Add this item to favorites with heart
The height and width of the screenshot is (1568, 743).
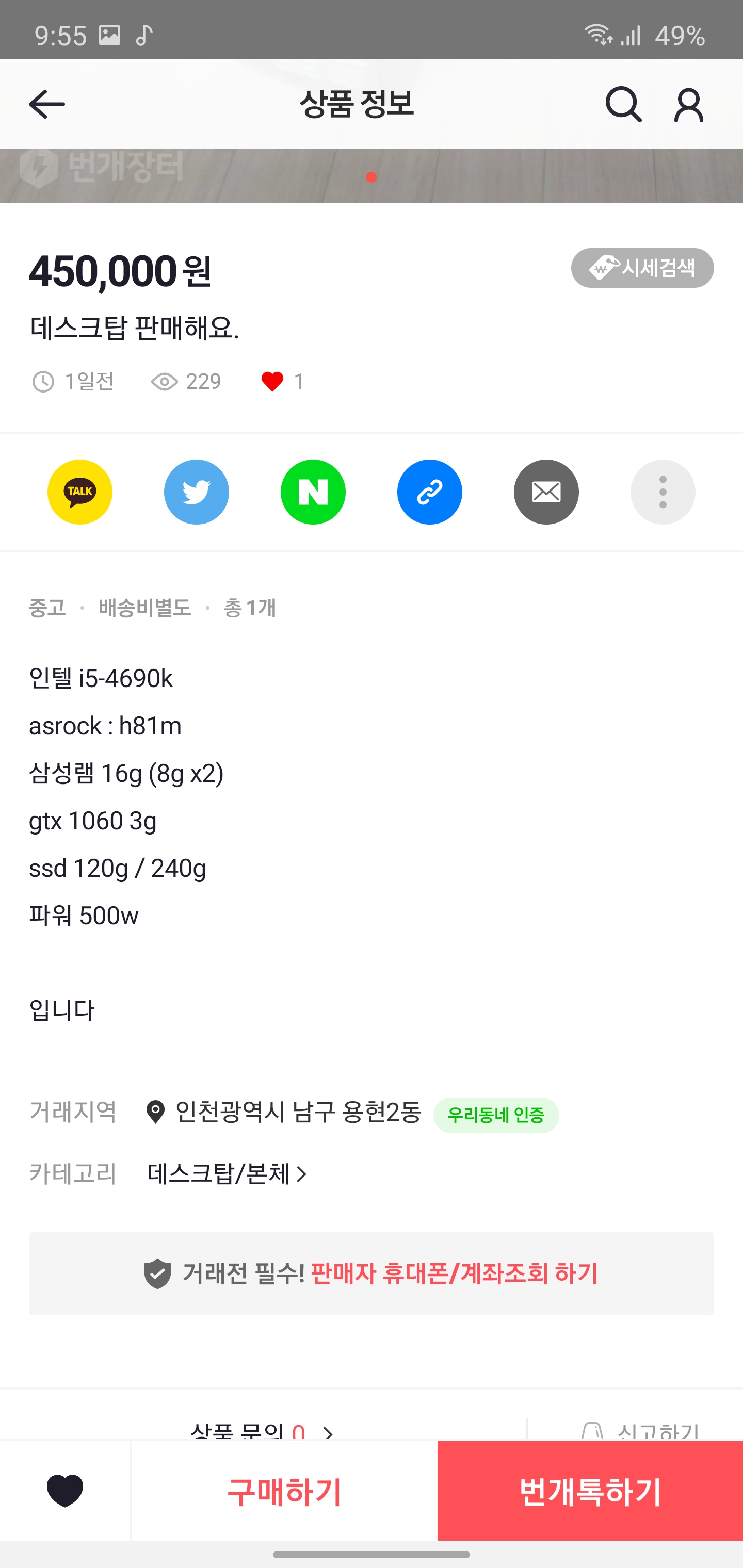pos(65,1491)
